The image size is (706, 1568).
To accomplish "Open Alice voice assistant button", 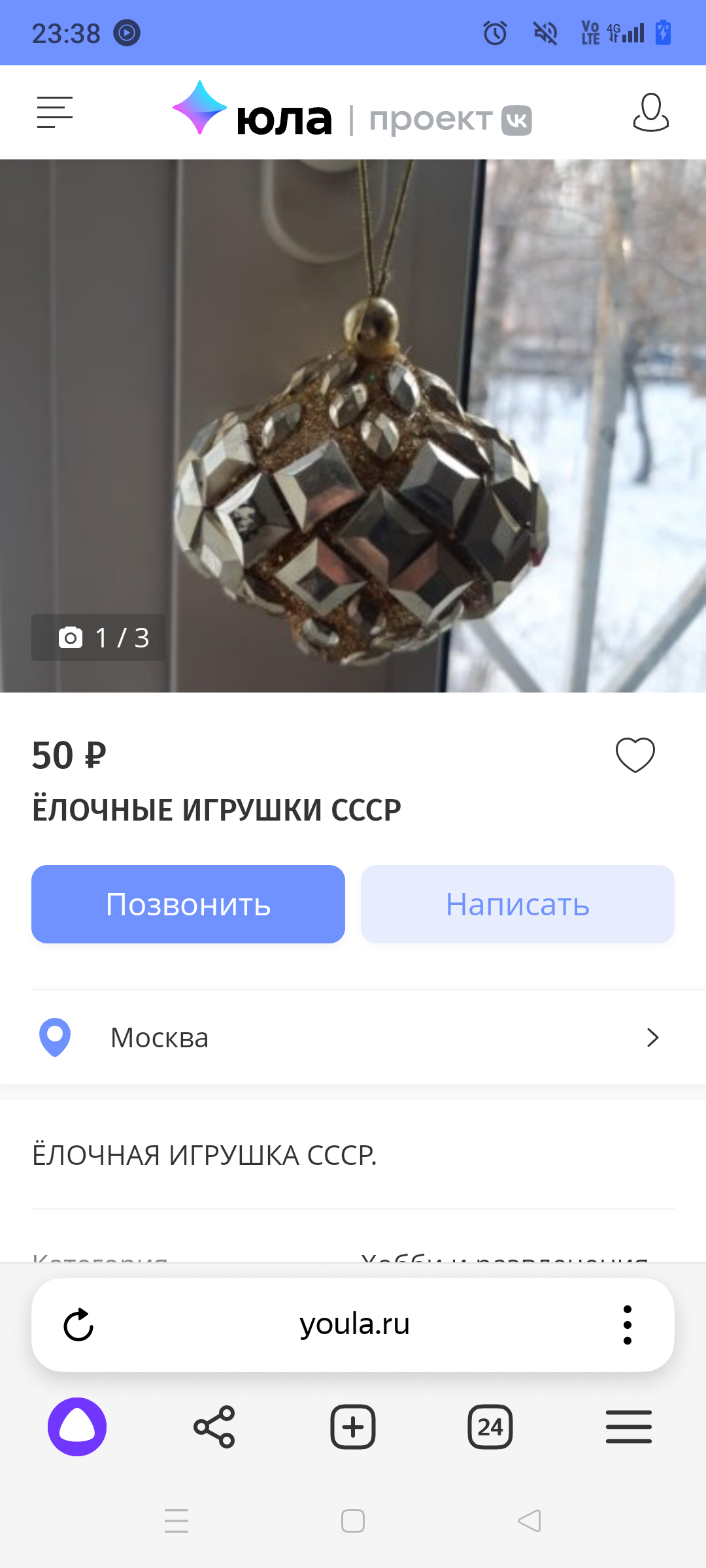I will [x=77, y=1427].
